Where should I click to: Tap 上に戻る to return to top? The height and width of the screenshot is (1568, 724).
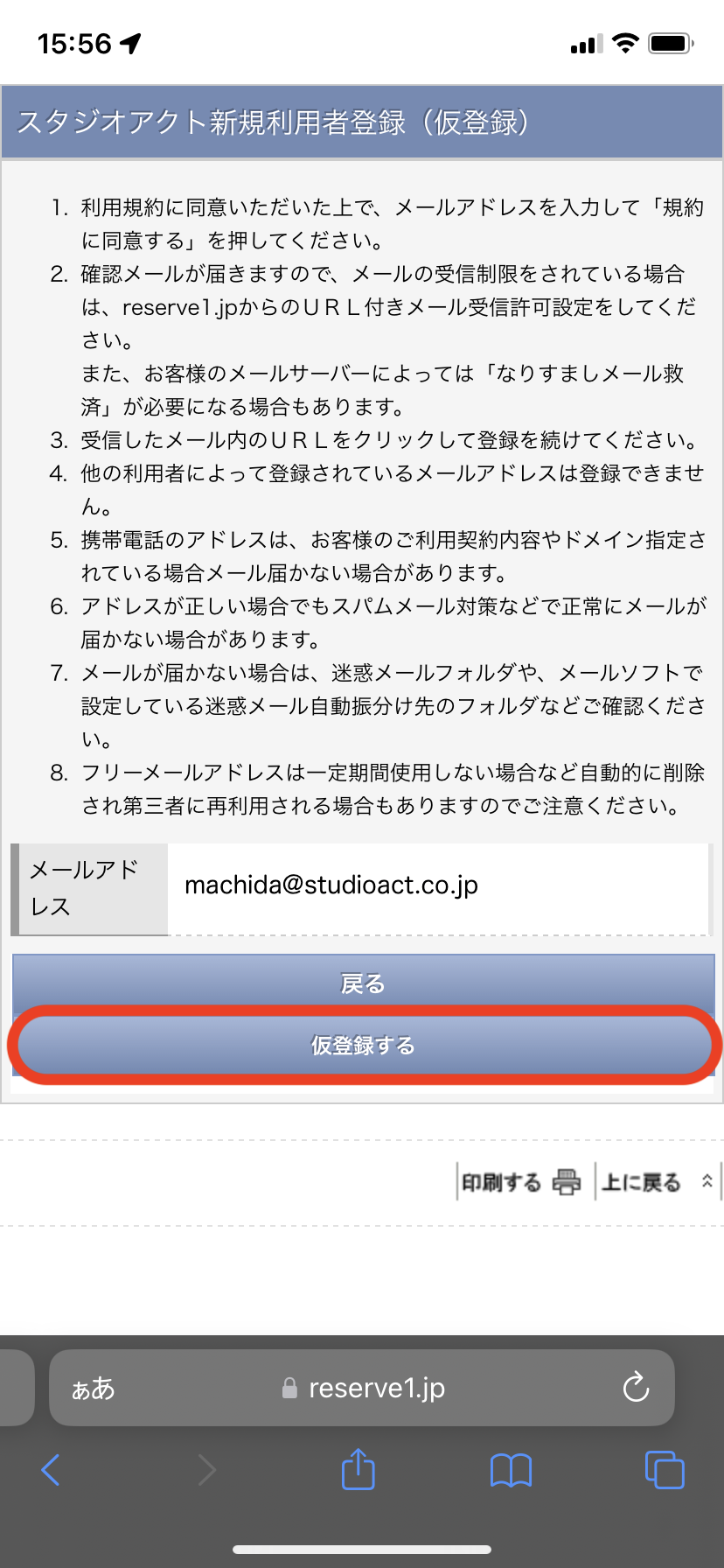[657, 1182]
